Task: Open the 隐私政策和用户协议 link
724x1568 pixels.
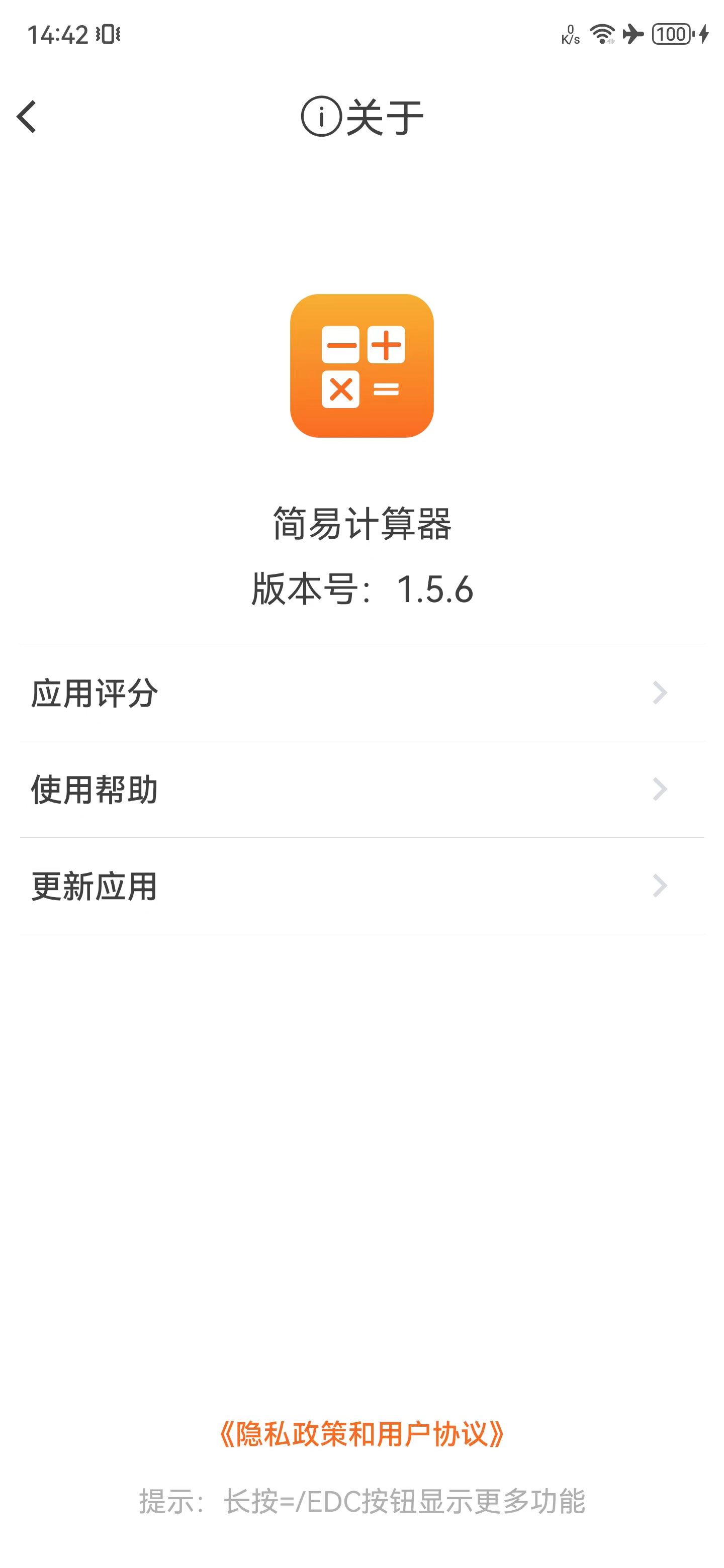Action: coord(361,1434)
